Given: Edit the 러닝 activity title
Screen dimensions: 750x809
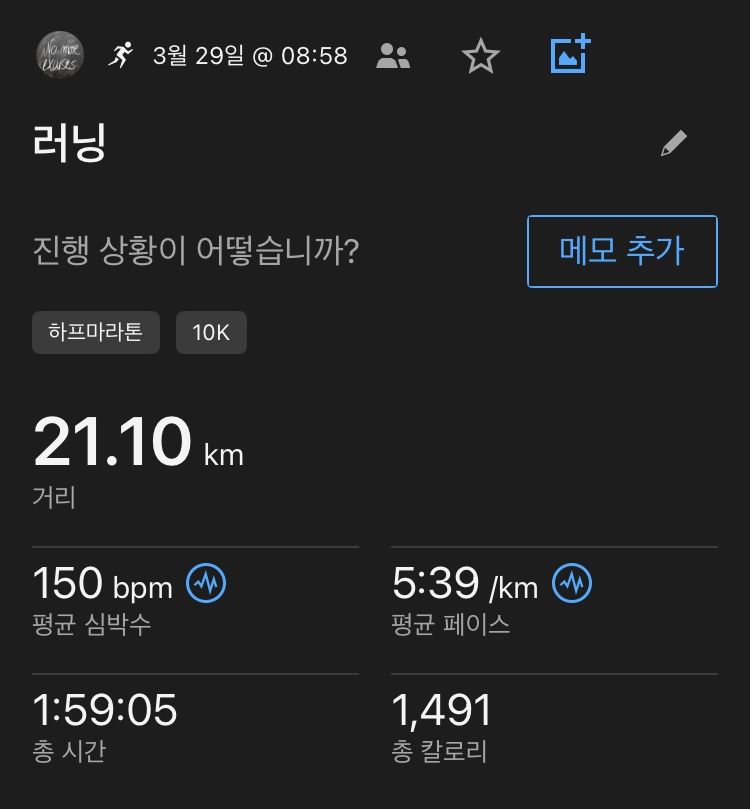Looking at the screenshot, I should coord(674,144).
